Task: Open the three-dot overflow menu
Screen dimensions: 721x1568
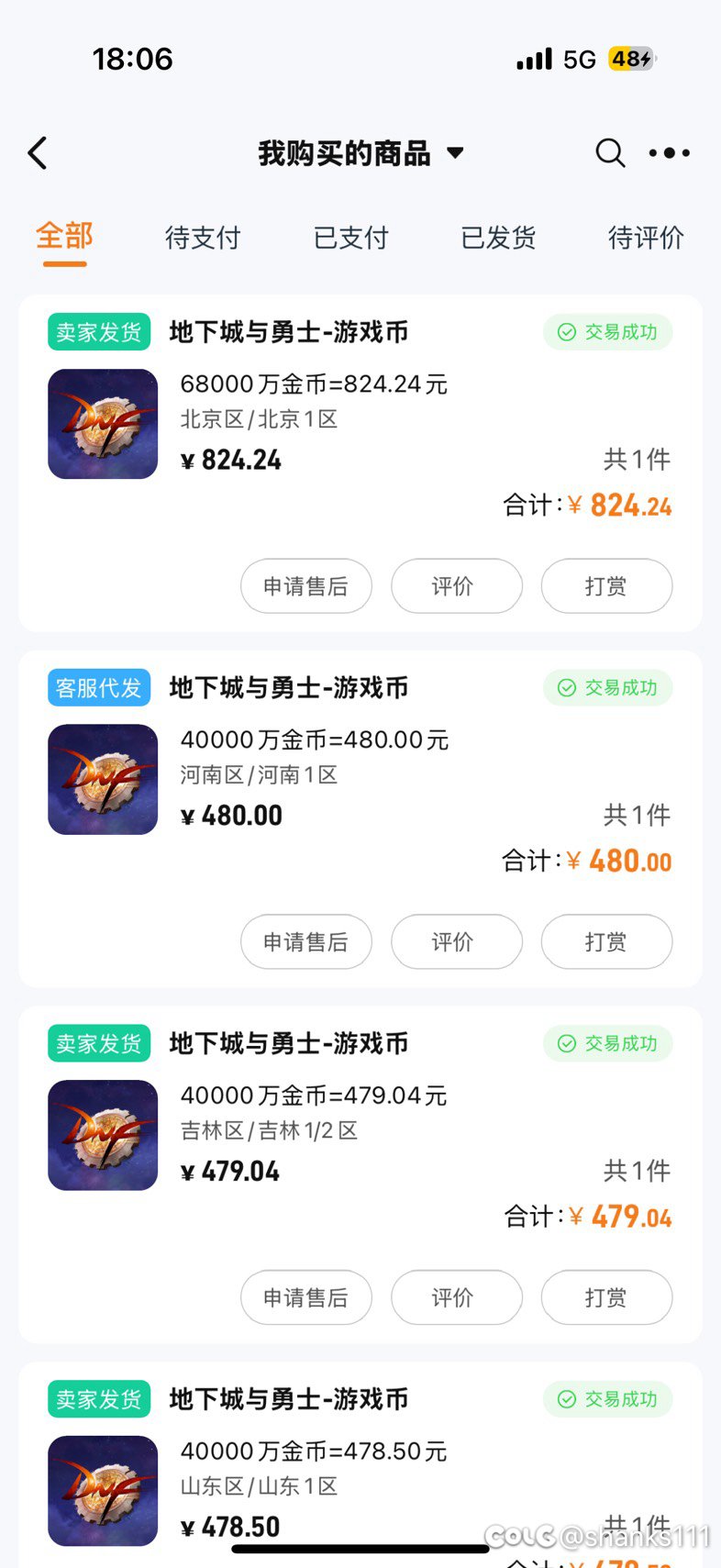Action: [670, 153]
